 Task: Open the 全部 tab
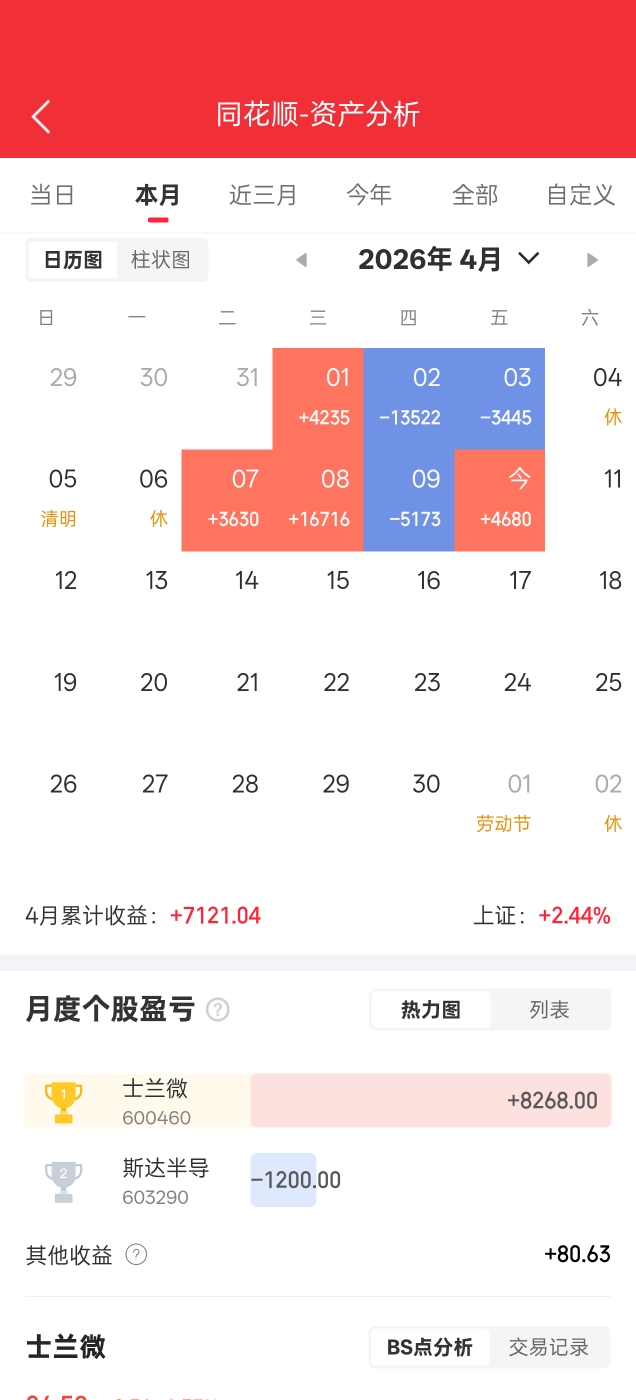[x=475, y=195]
